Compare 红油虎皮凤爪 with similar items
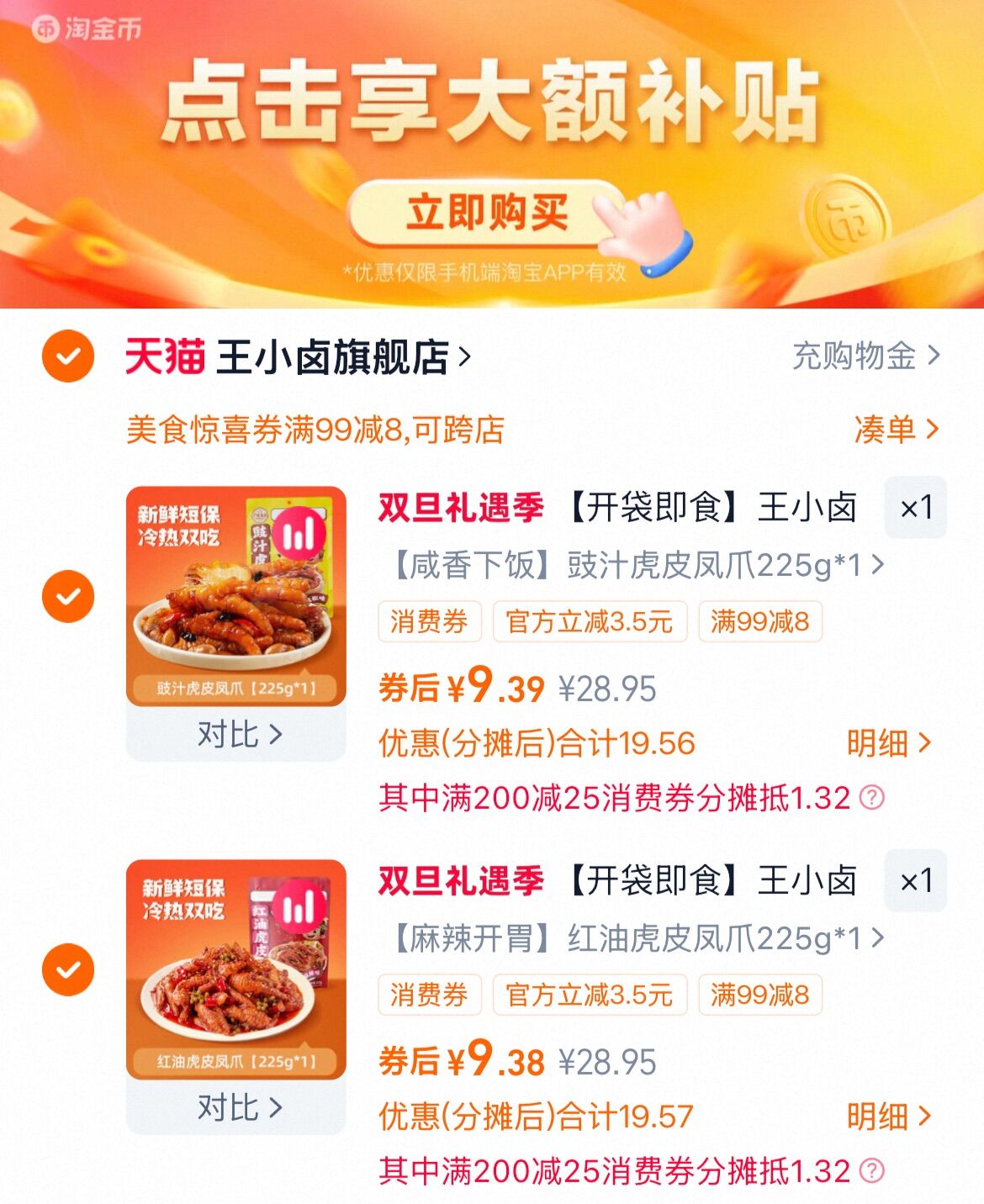Viewport: 984px width, 1204px height. [236, 1107]
